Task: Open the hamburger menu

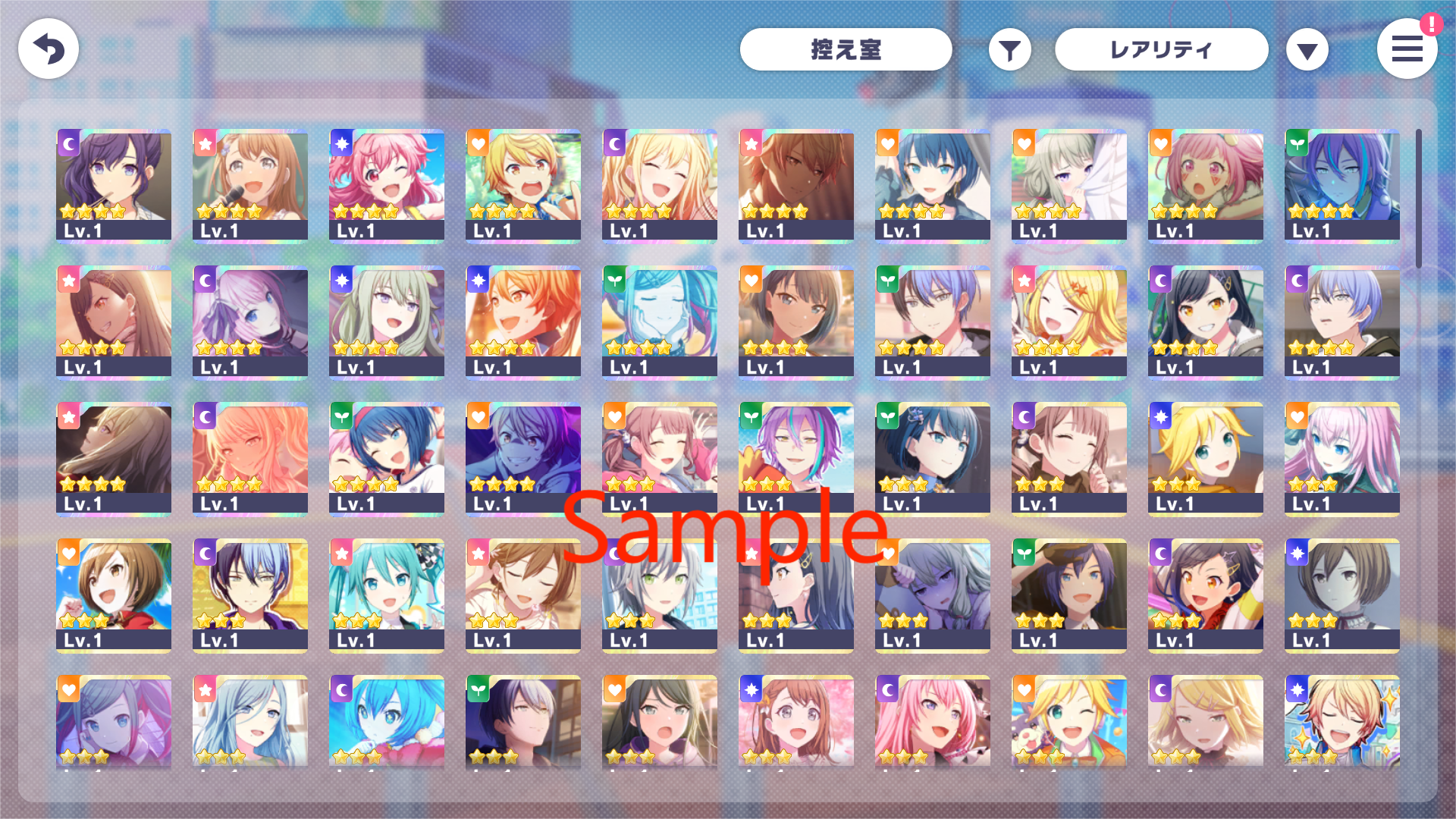Action: (1407, 49)
